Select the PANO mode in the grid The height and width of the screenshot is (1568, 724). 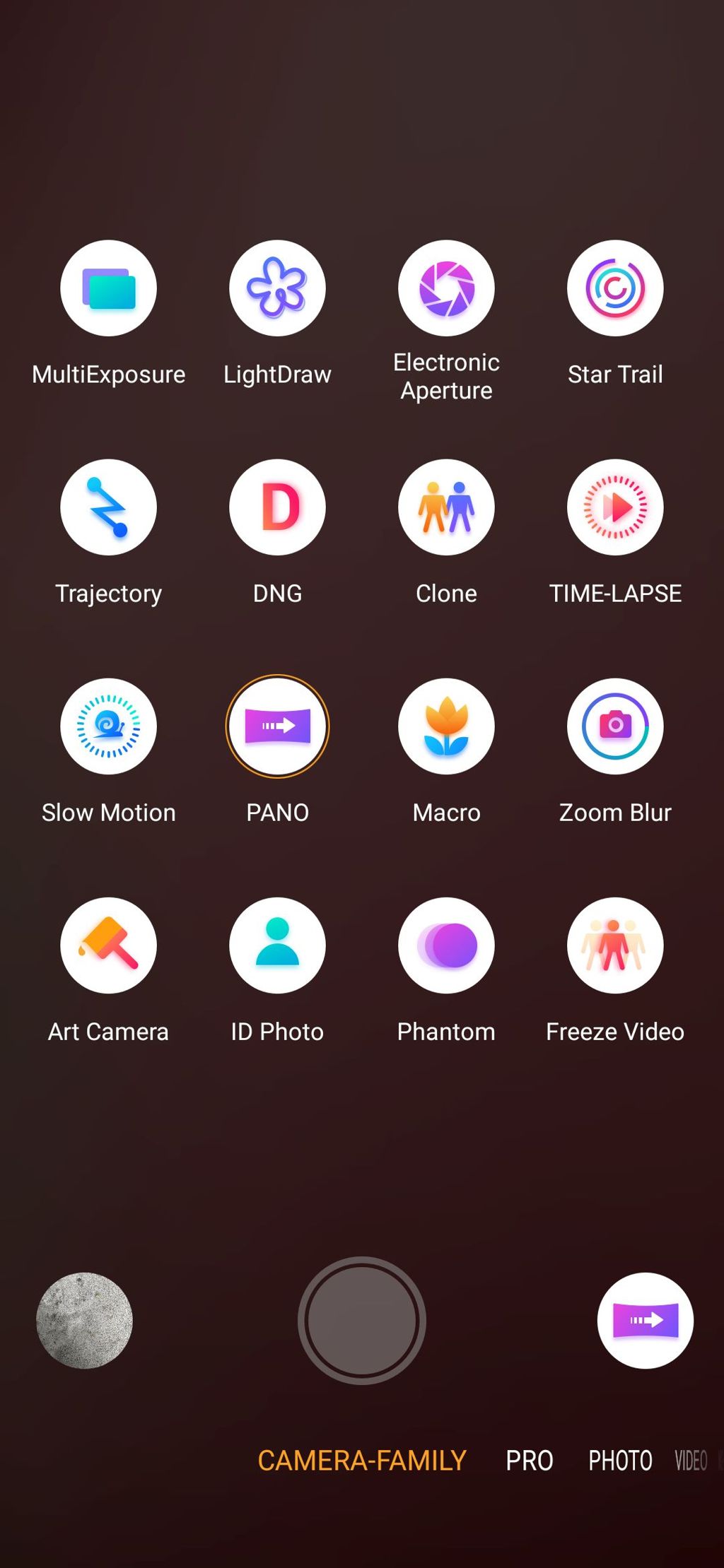[277, 726]
